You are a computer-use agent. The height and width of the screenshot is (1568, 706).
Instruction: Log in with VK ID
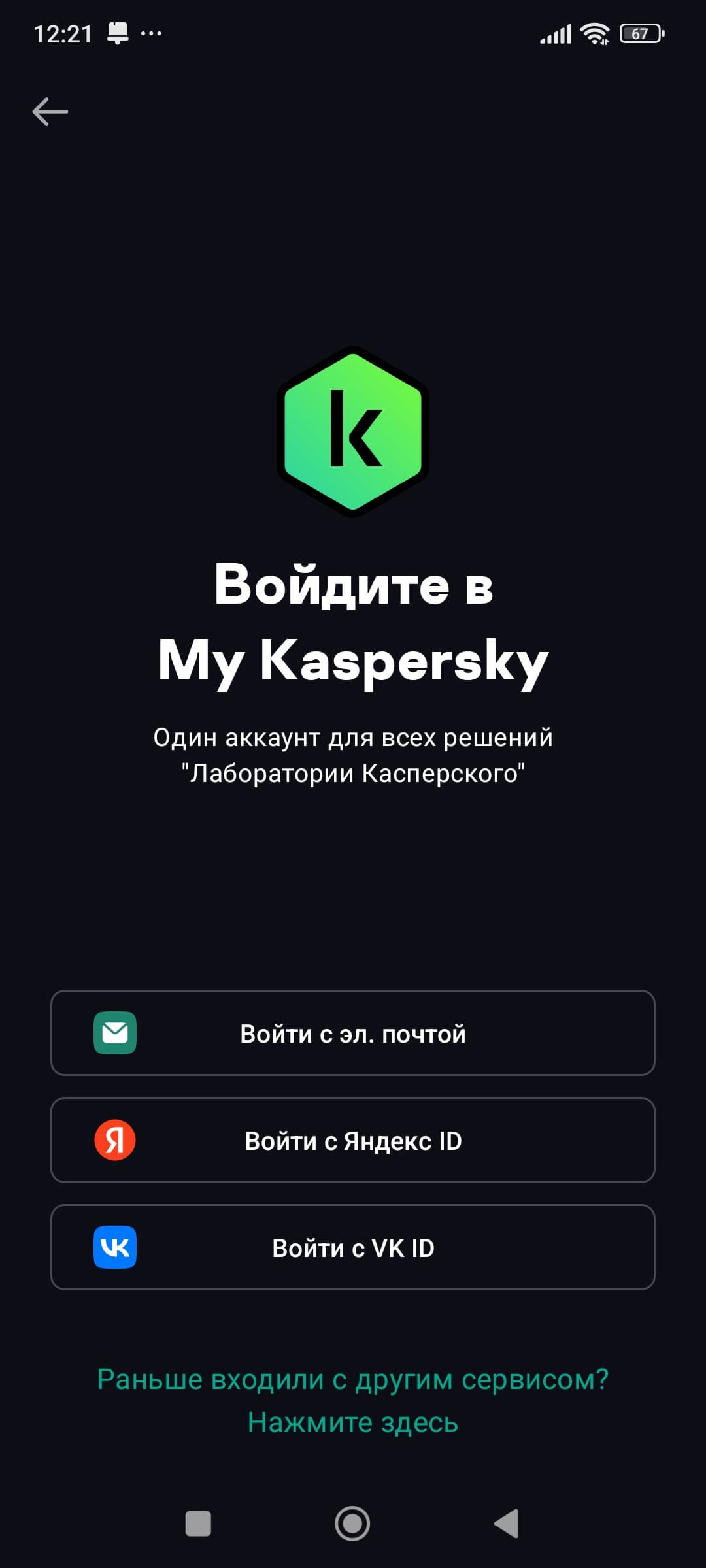tap(353, 1247)
